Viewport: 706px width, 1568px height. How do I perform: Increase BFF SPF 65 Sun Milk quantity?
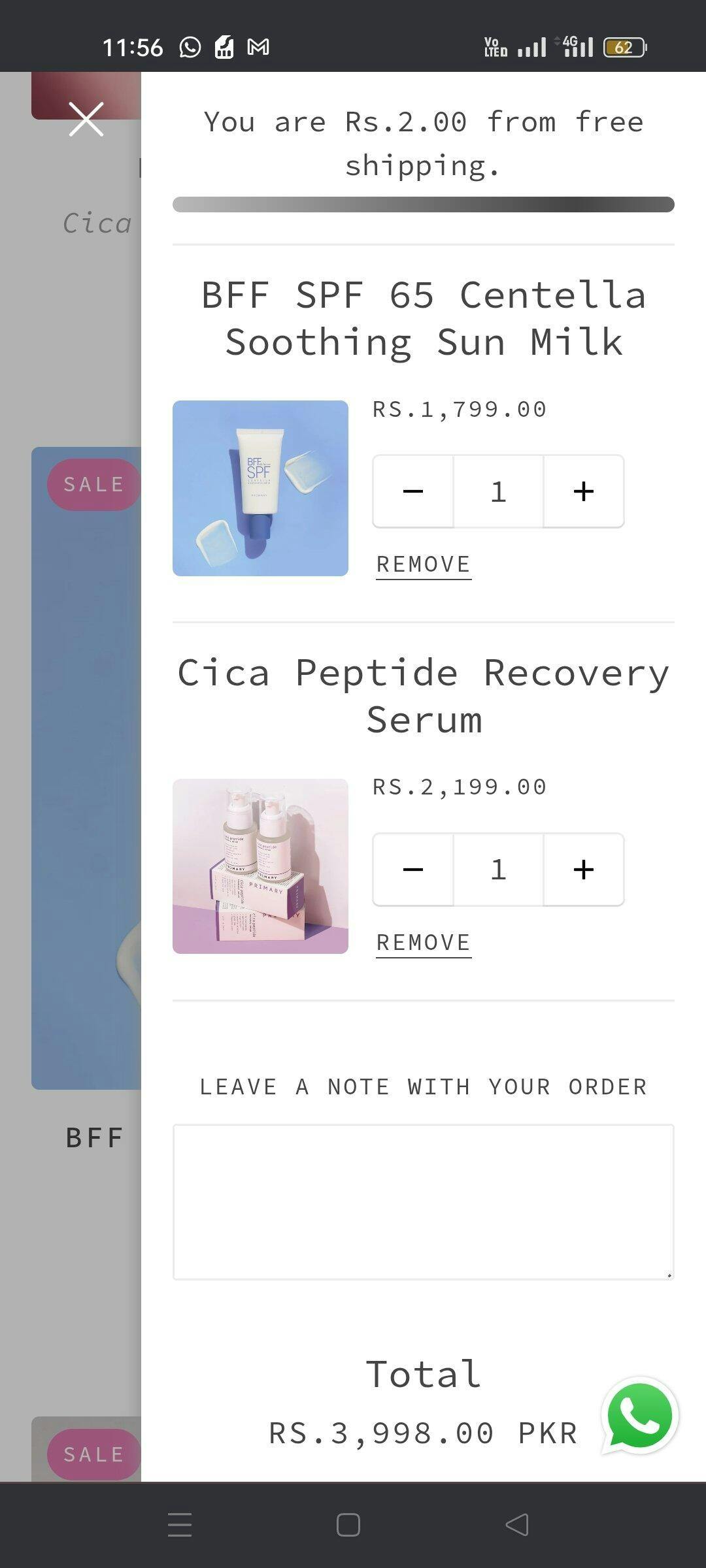[583, 491]
